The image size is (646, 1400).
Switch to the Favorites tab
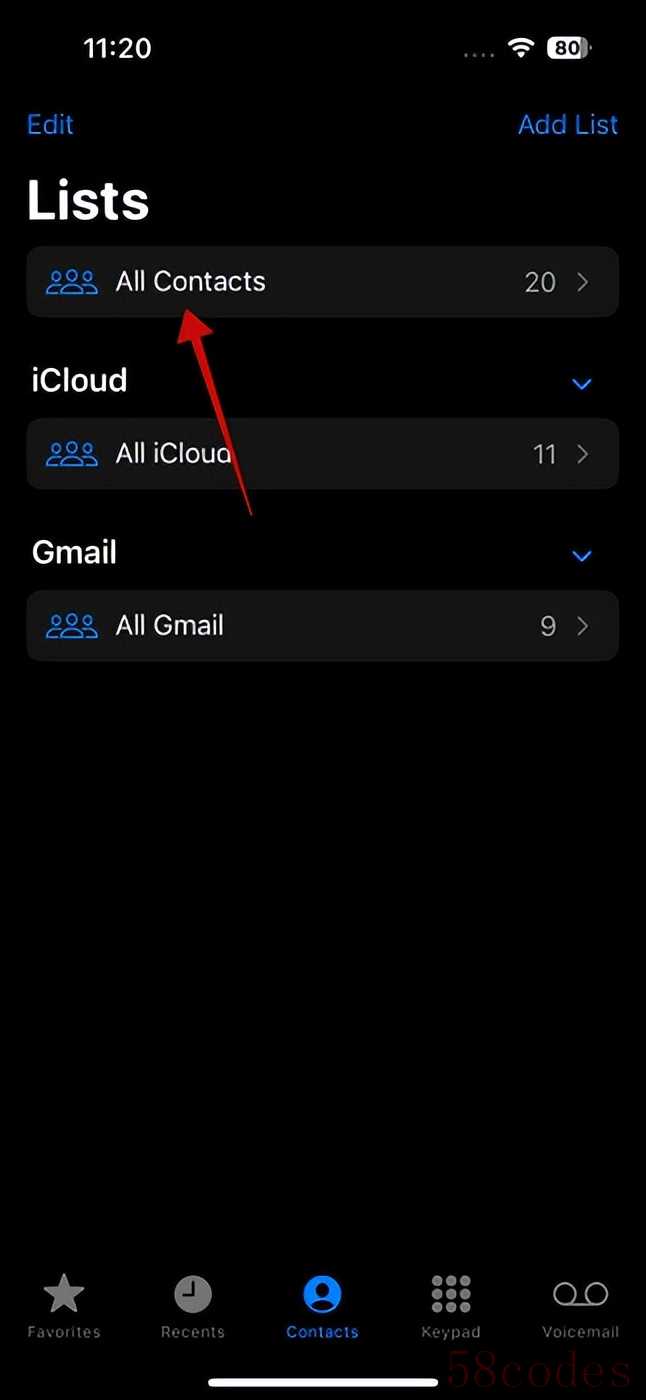coord(64,1305)
